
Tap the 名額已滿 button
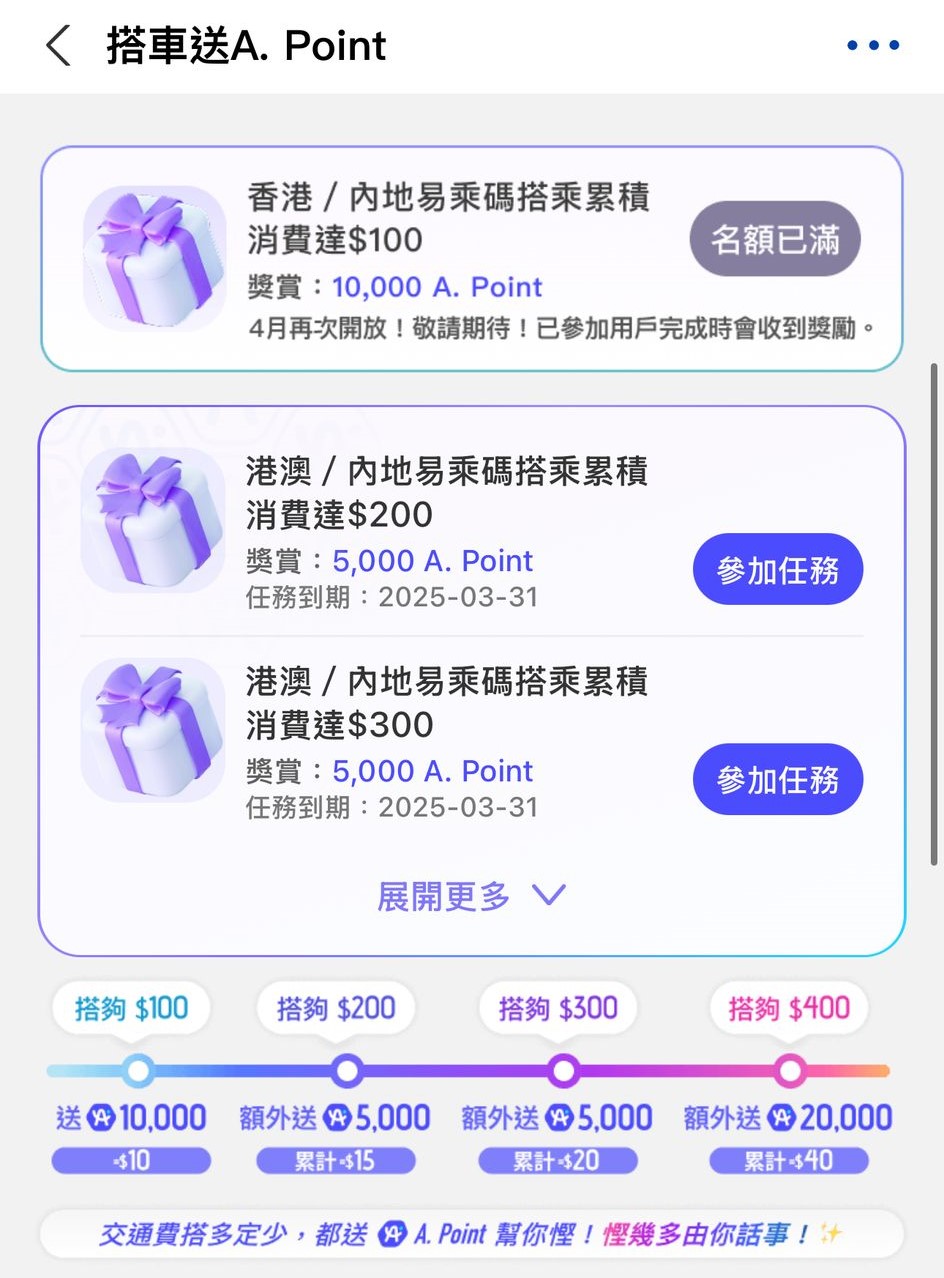775,239
